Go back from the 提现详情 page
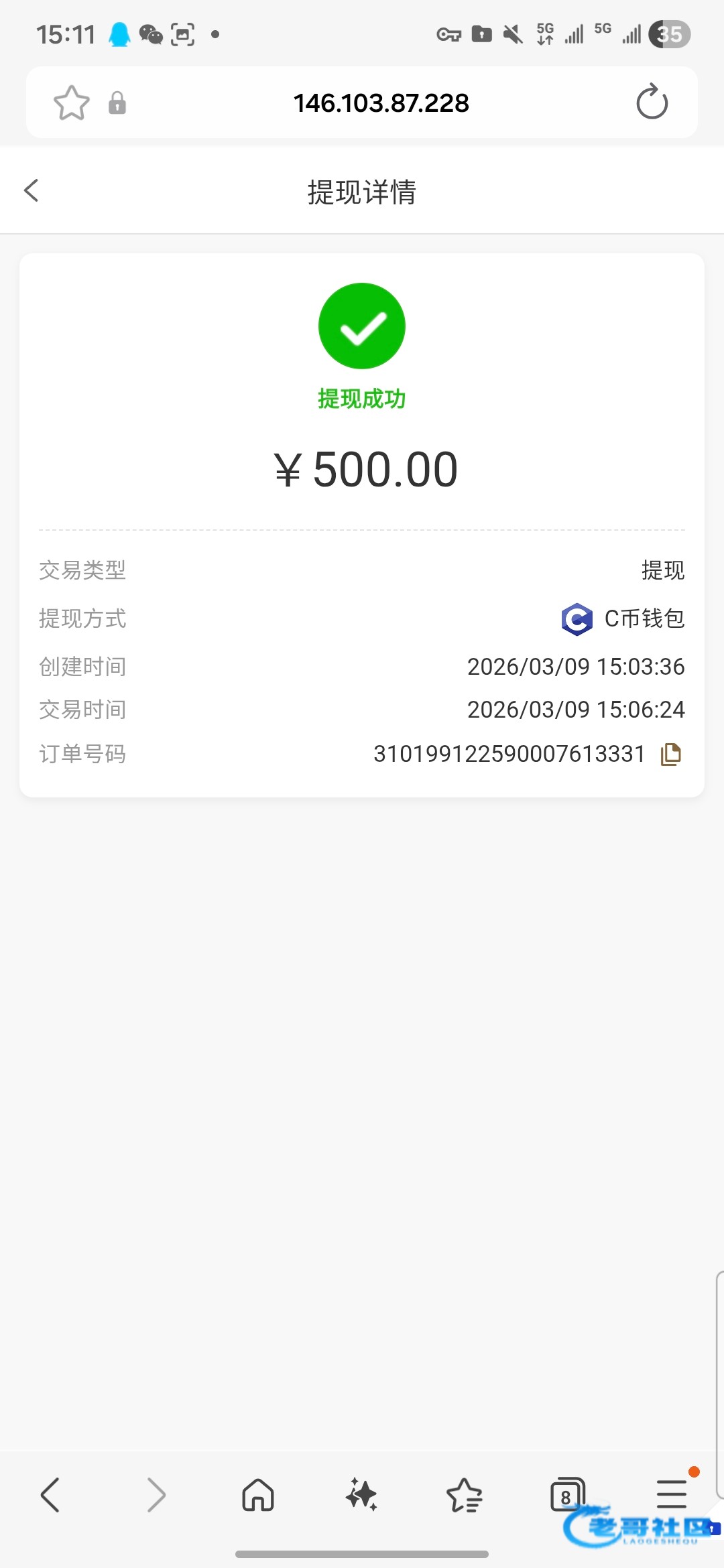This screenshot has width=724, height=1568. pos(32,191)
